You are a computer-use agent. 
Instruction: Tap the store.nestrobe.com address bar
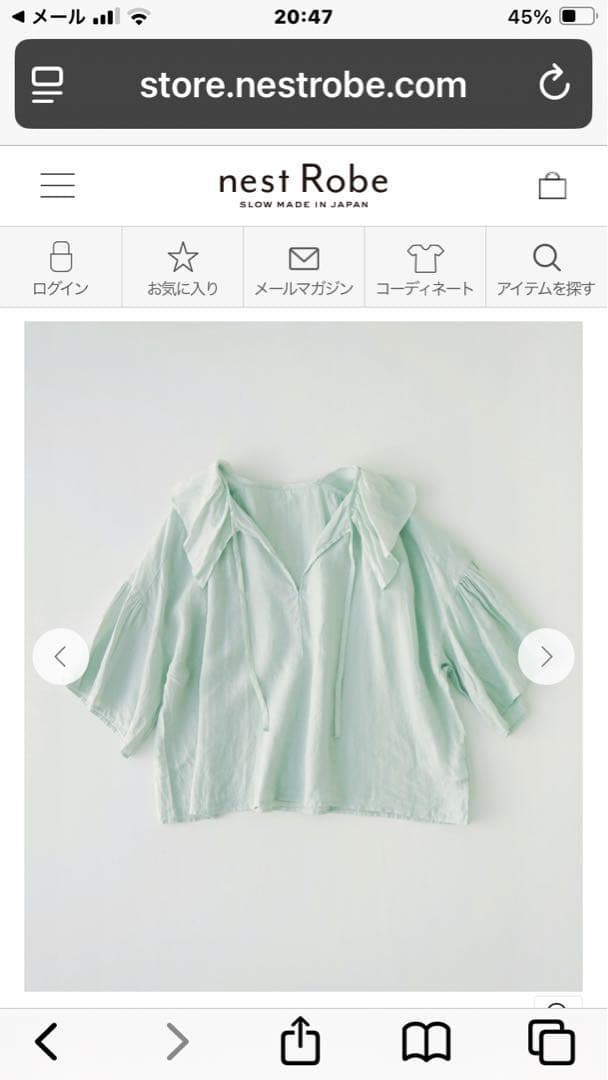pos(303,84)
